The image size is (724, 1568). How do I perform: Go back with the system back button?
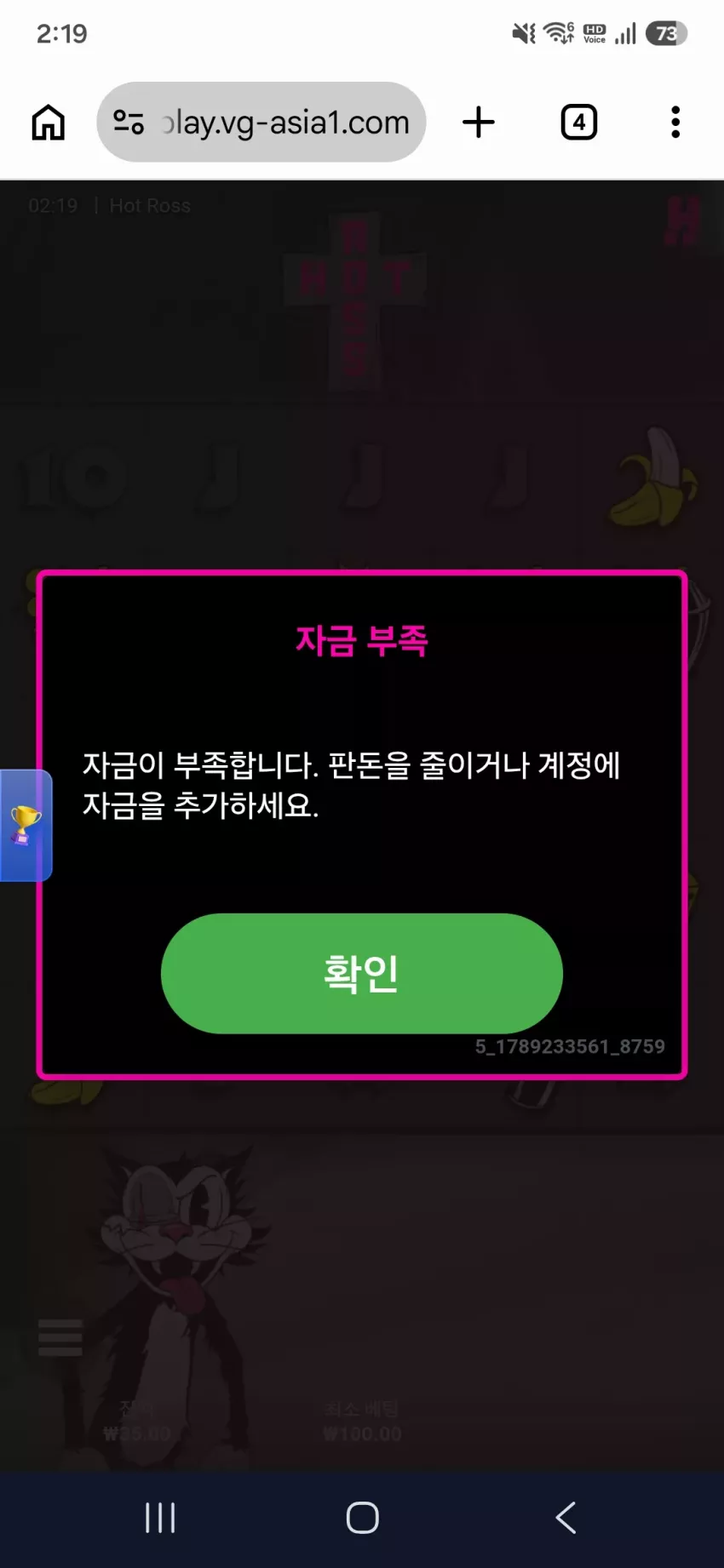point(566,1517)
